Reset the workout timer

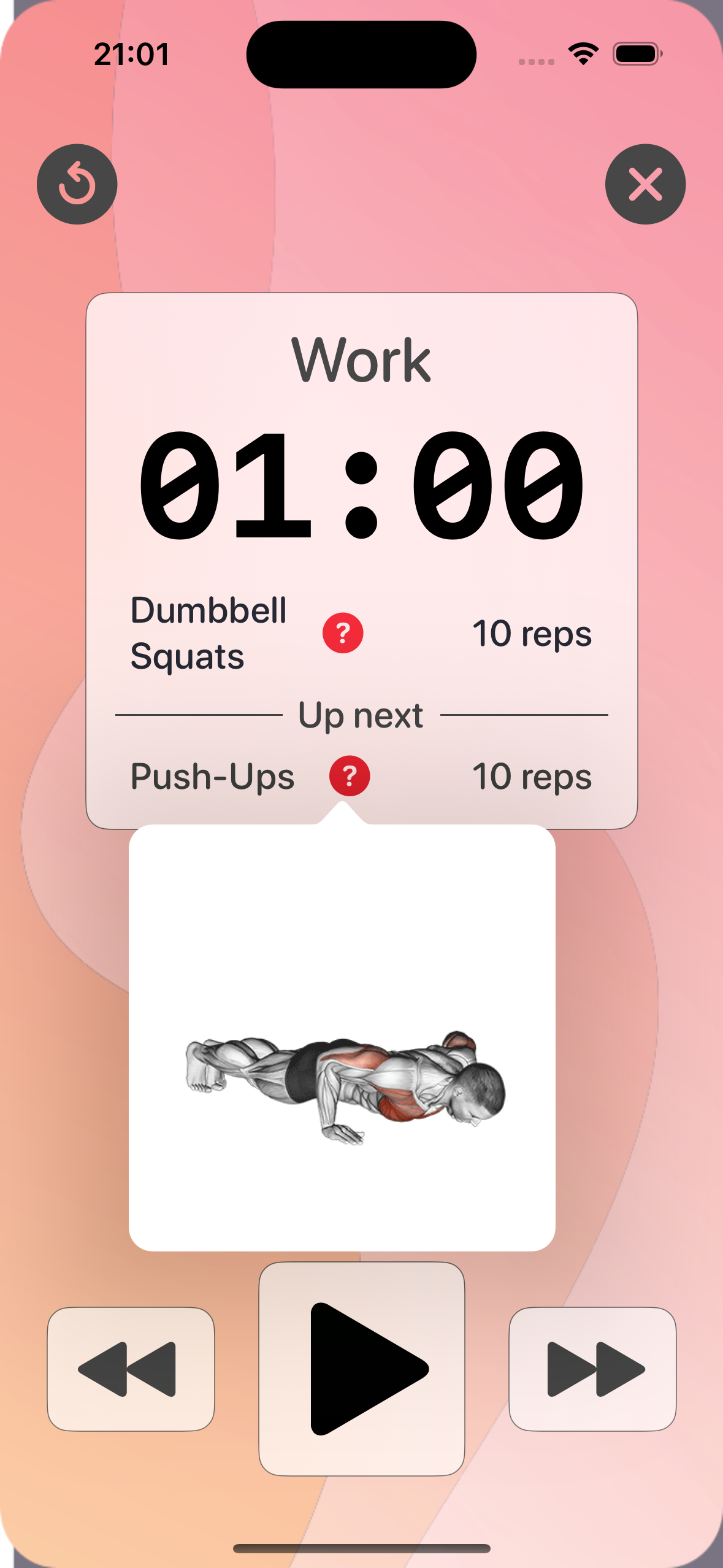(x=77, y=184)
